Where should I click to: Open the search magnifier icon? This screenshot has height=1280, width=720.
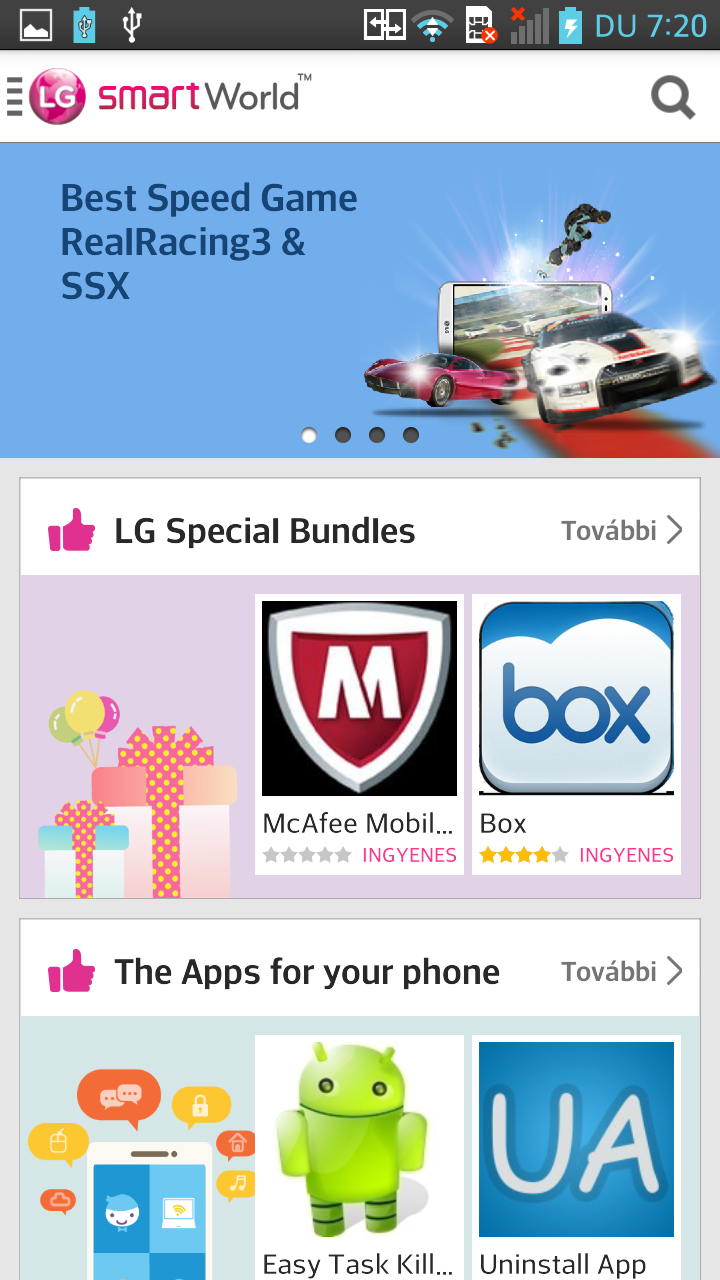672,97
